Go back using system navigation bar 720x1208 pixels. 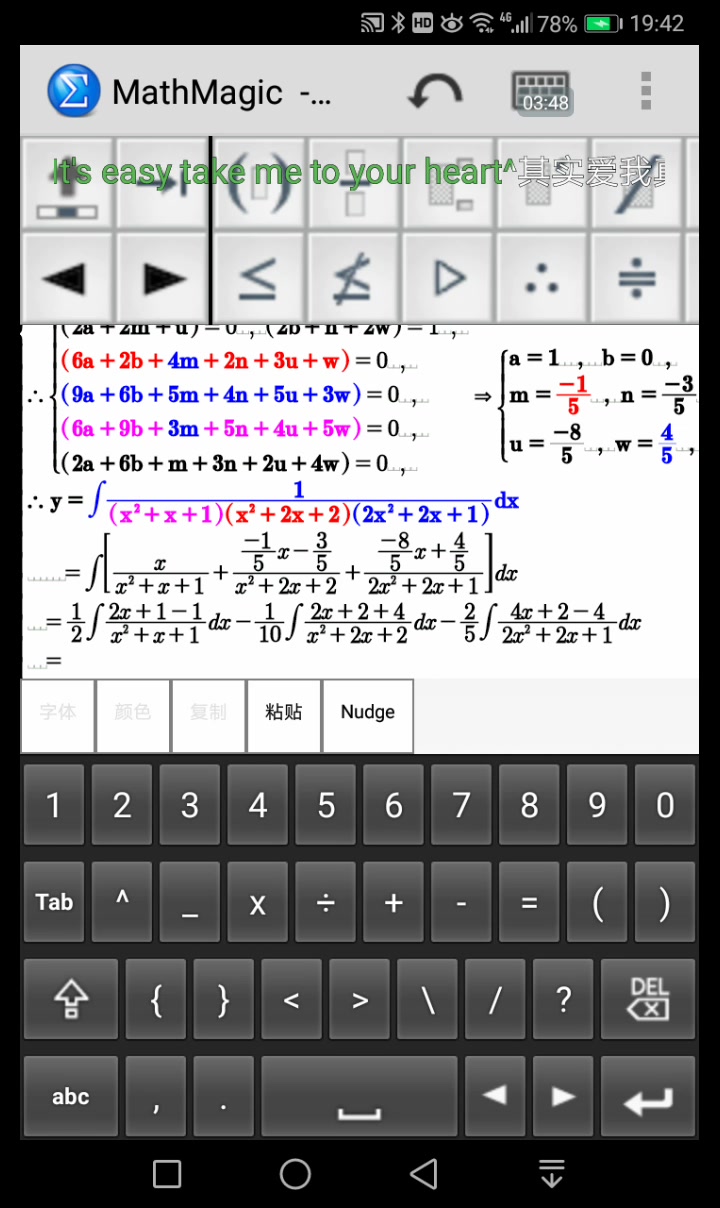point(424,1173)
